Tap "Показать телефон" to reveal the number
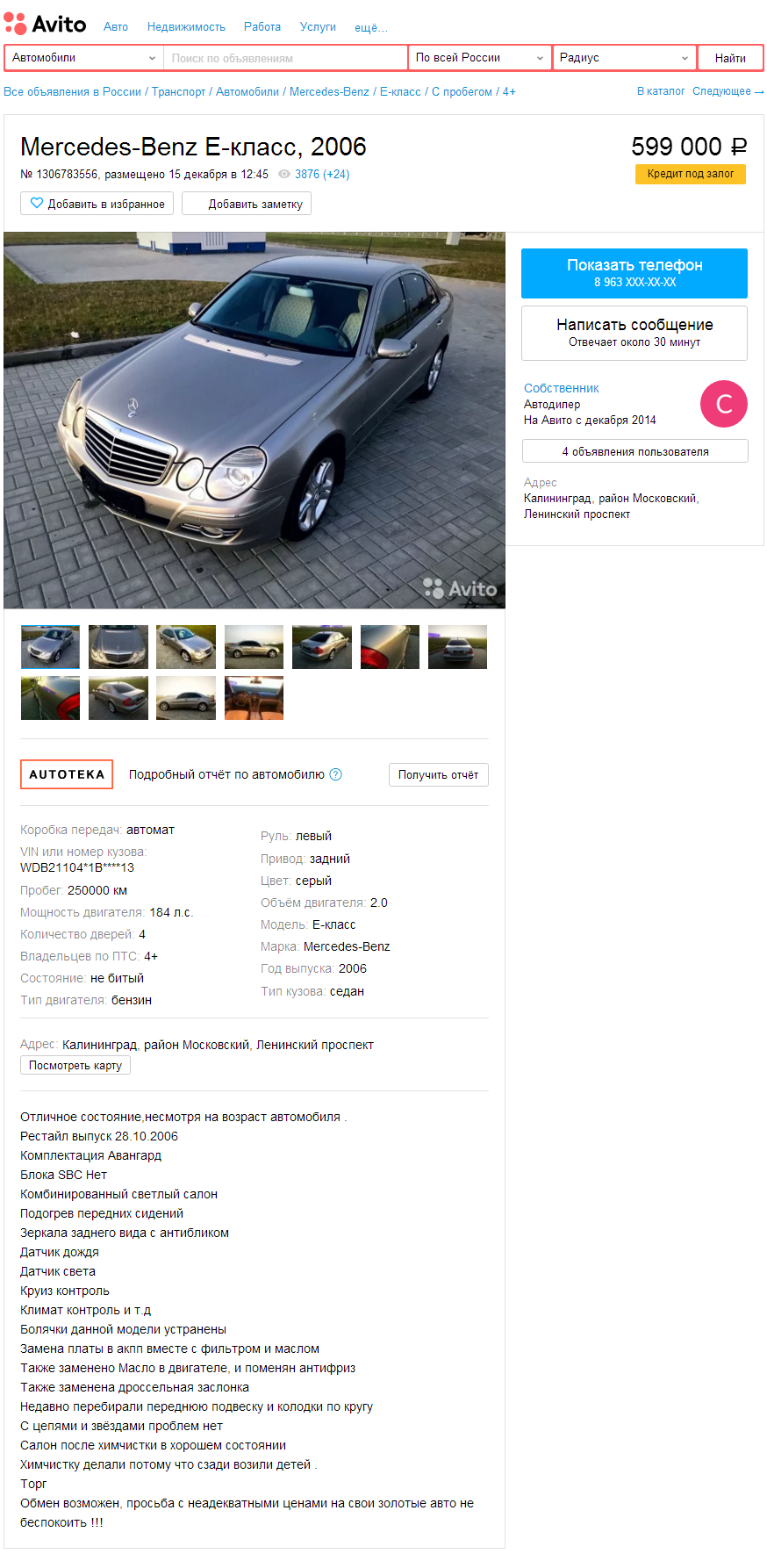Viewport: 767px width, 1568px height. click(x=634, y=273)
